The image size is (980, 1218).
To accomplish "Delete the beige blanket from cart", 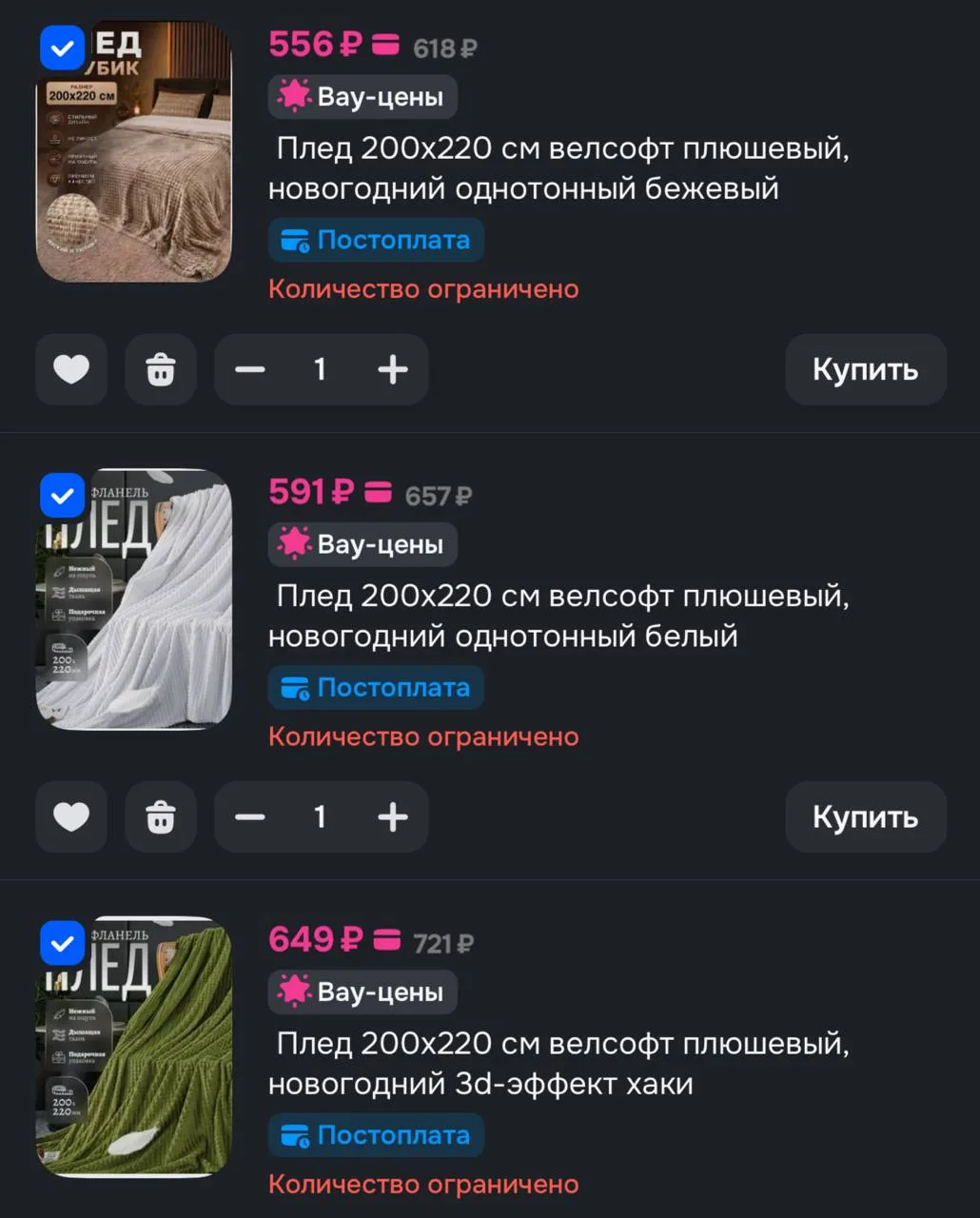I will [x=161, y=369].
